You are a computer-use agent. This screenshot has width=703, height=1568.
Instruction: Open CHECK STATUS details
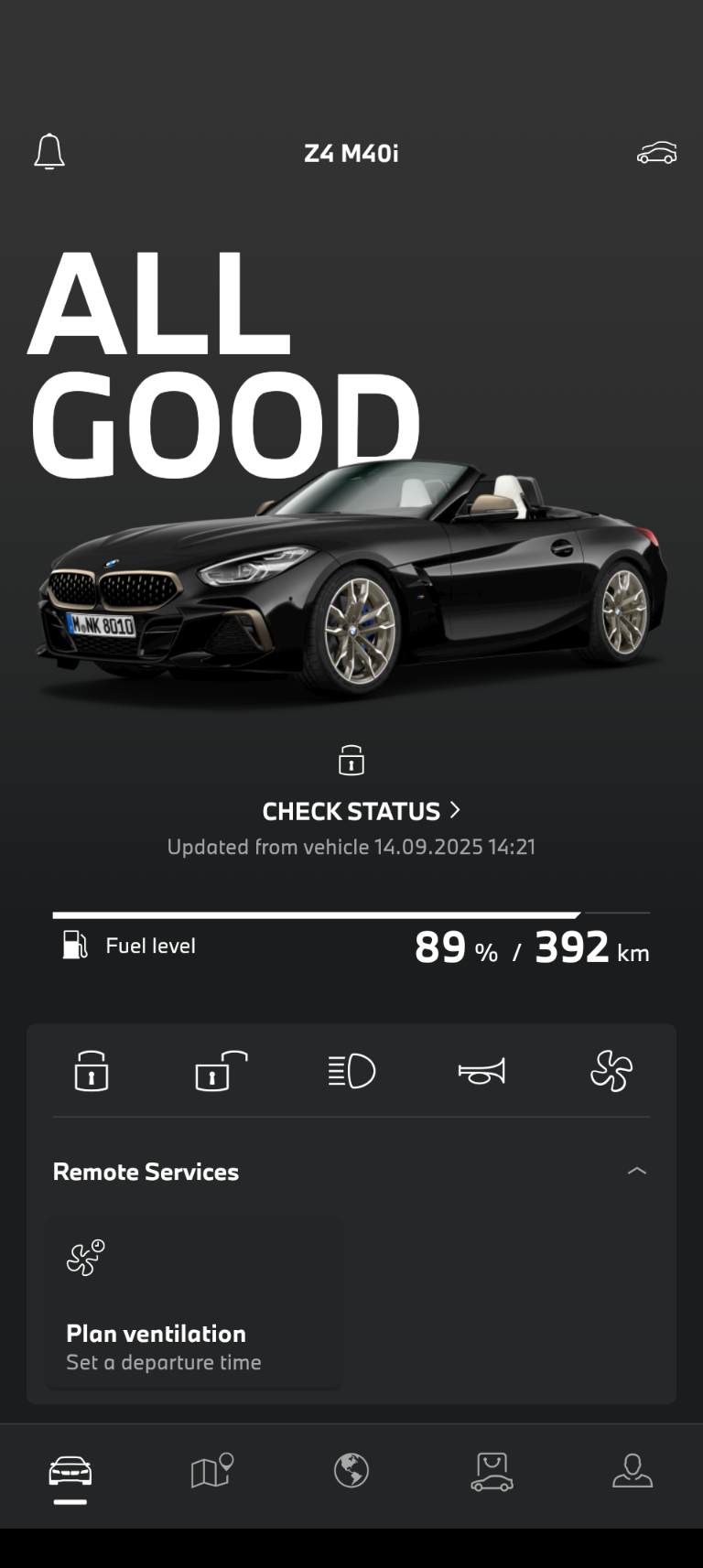click(x=361, y=811)
